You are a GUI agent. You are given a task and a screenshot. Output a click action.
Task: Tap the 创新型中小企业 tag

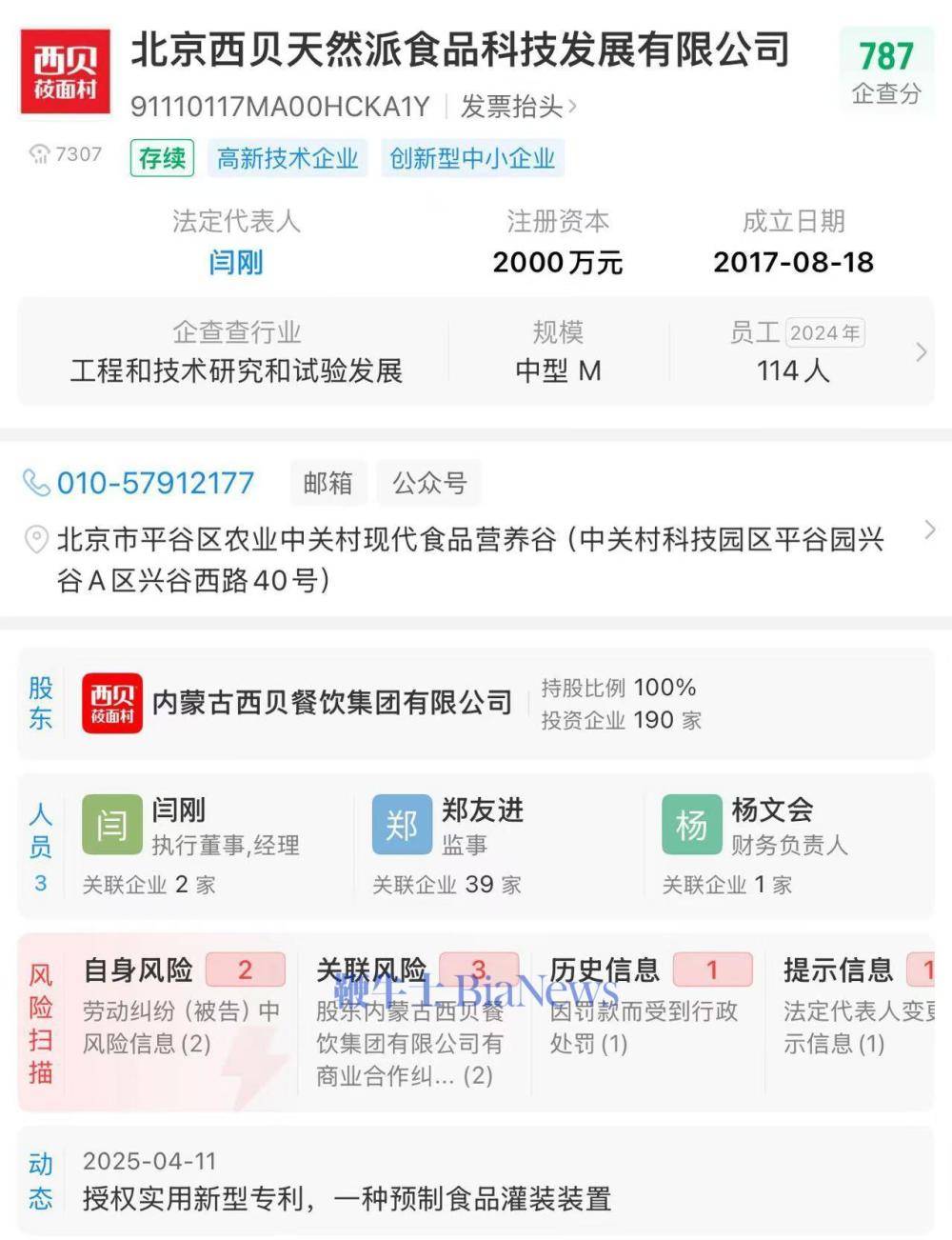472,158
